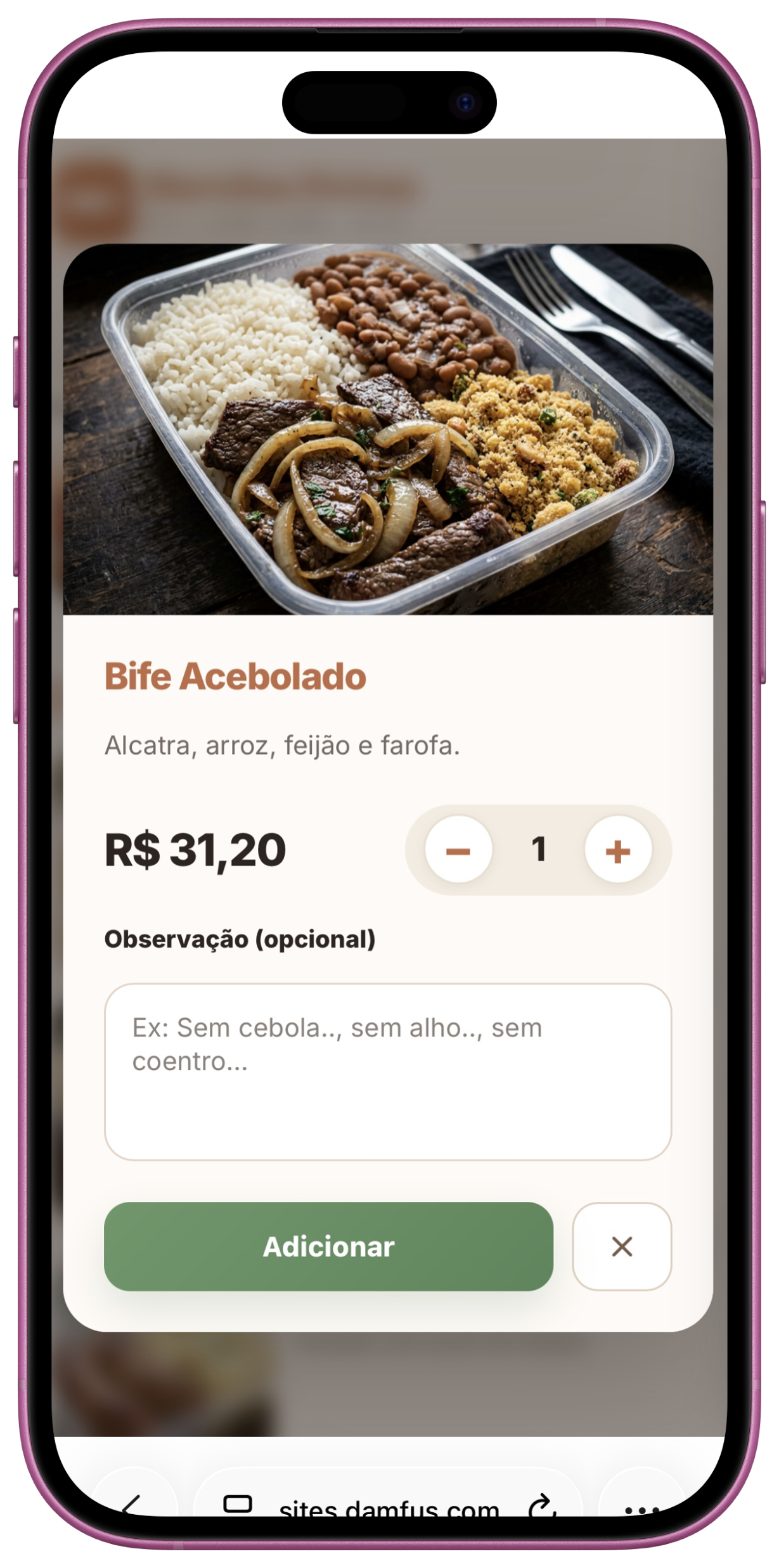Select the quantity value showing 1
Viewport: 779px width, 1568px height.
(539, 851)
